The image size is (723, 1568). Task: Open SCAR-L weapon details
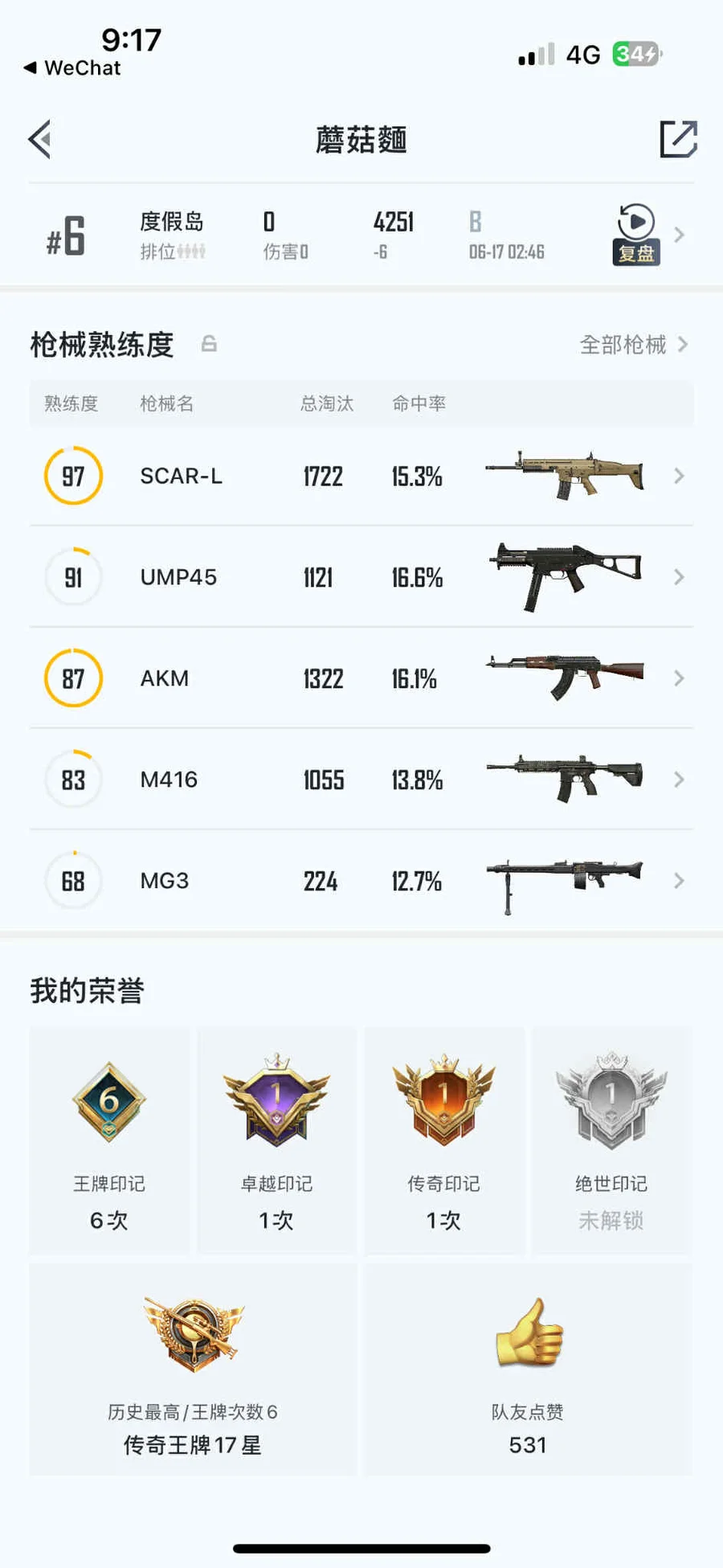361,476
